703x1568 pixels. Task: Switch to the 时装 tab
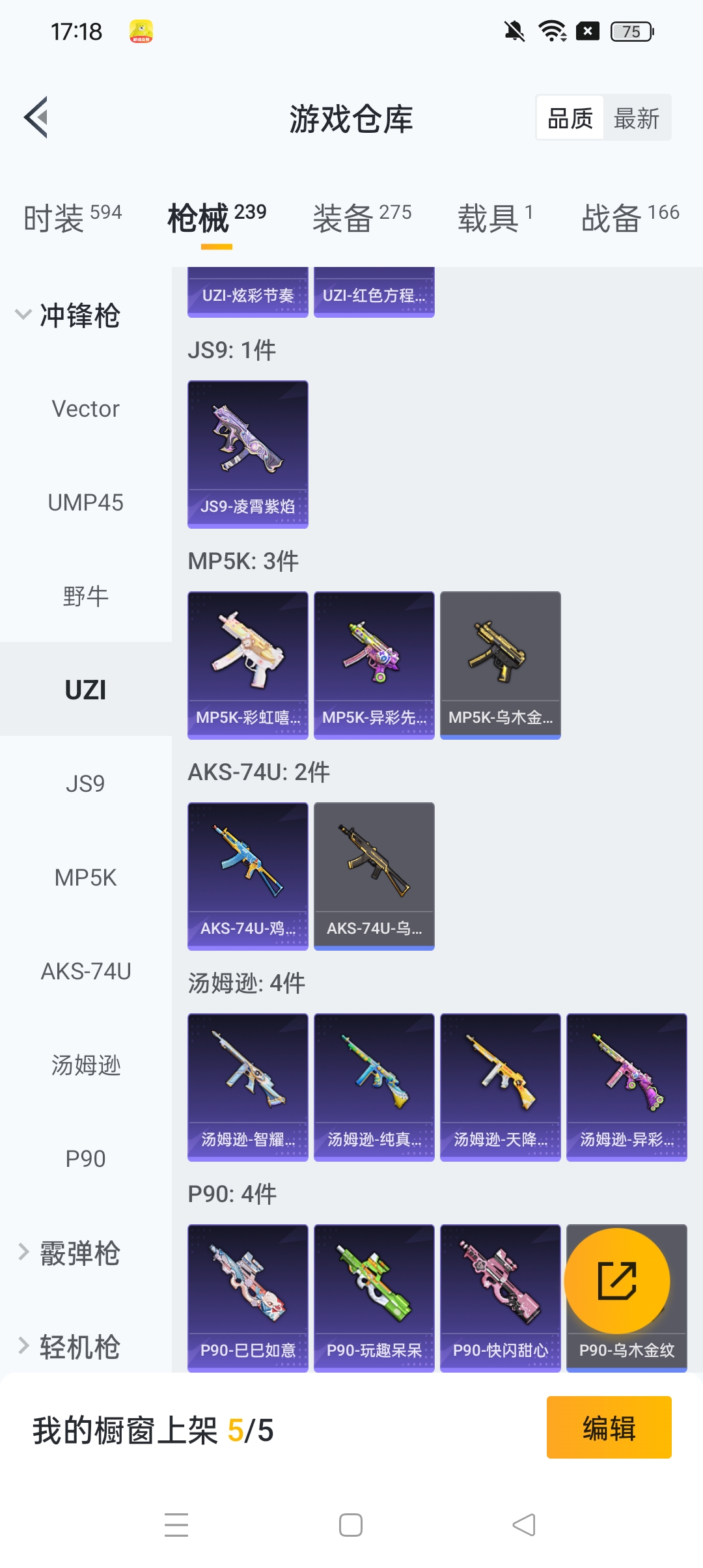coord(72,217)
